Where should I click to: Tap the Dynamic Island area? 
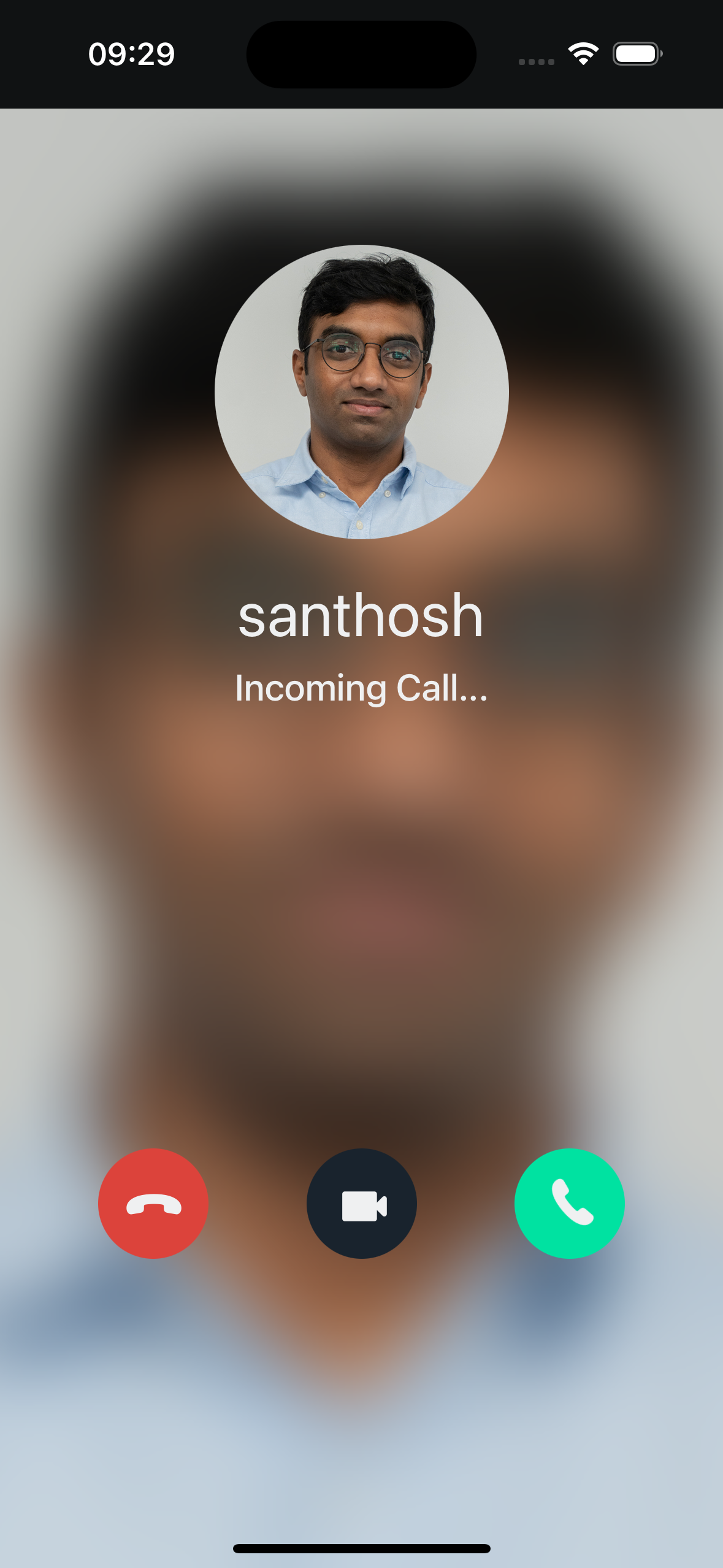(x=361, y=55)
